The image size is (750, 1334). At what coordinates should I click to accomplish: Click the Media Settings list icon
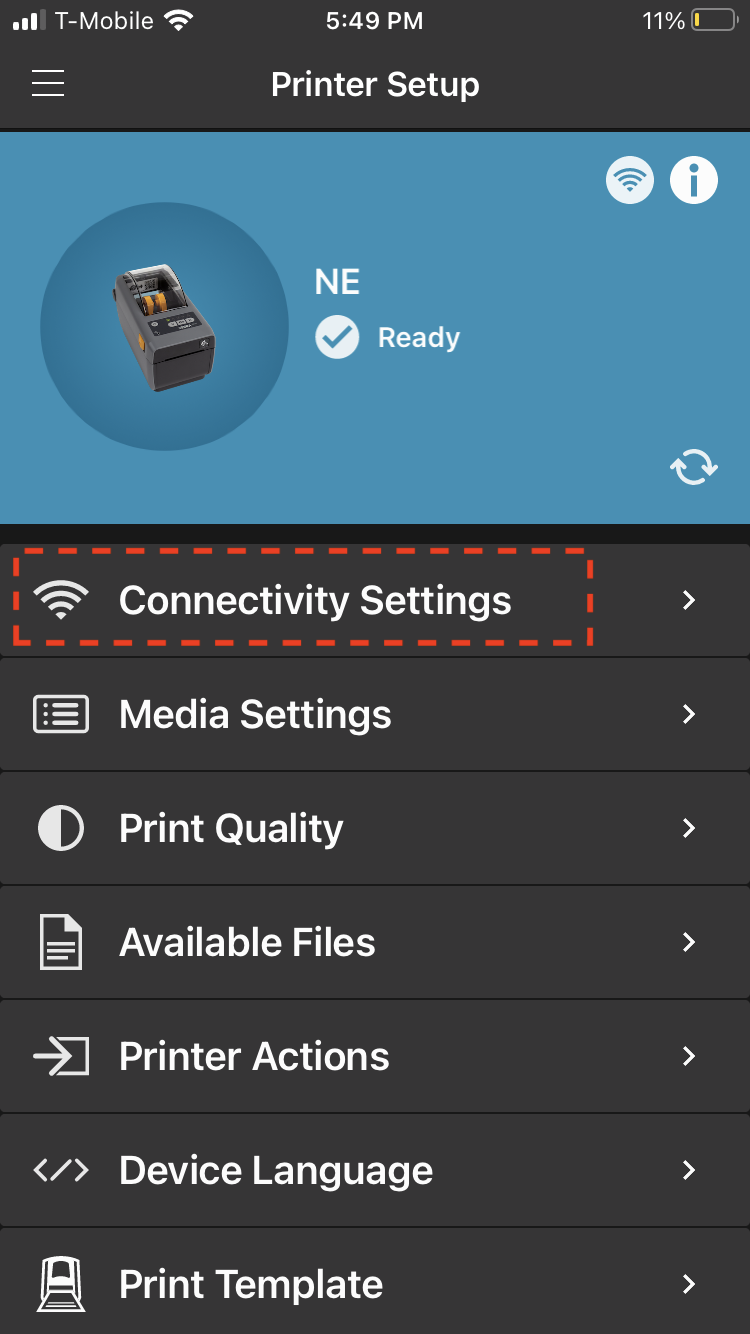(x=61, y=714)
